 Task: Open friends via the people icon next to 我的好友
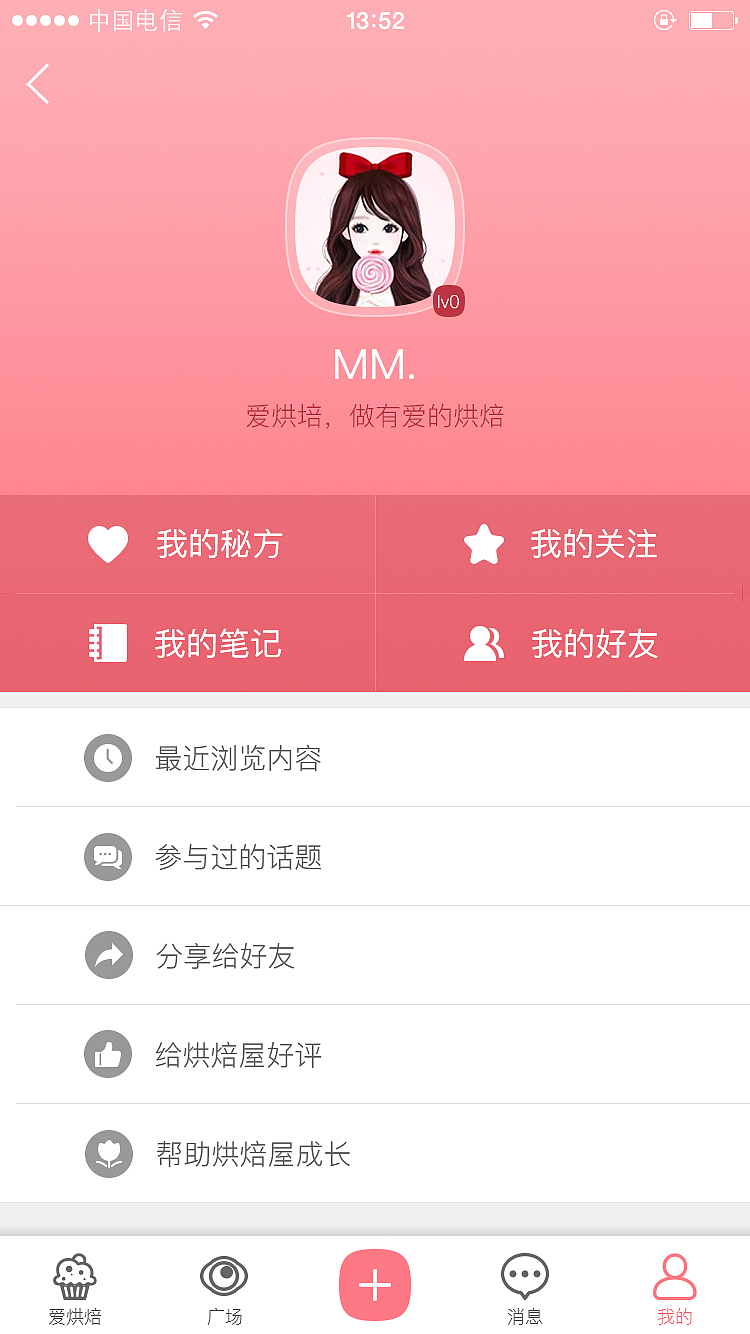tap(482, 644)
